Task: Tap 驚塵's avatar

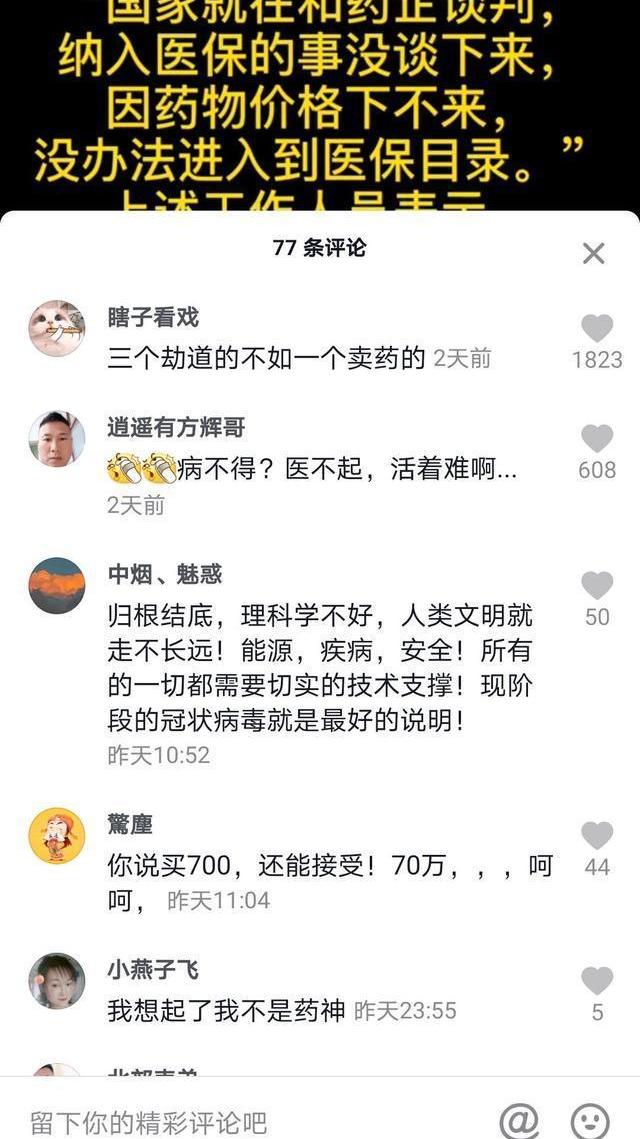Action: click(x=57, y=836)
